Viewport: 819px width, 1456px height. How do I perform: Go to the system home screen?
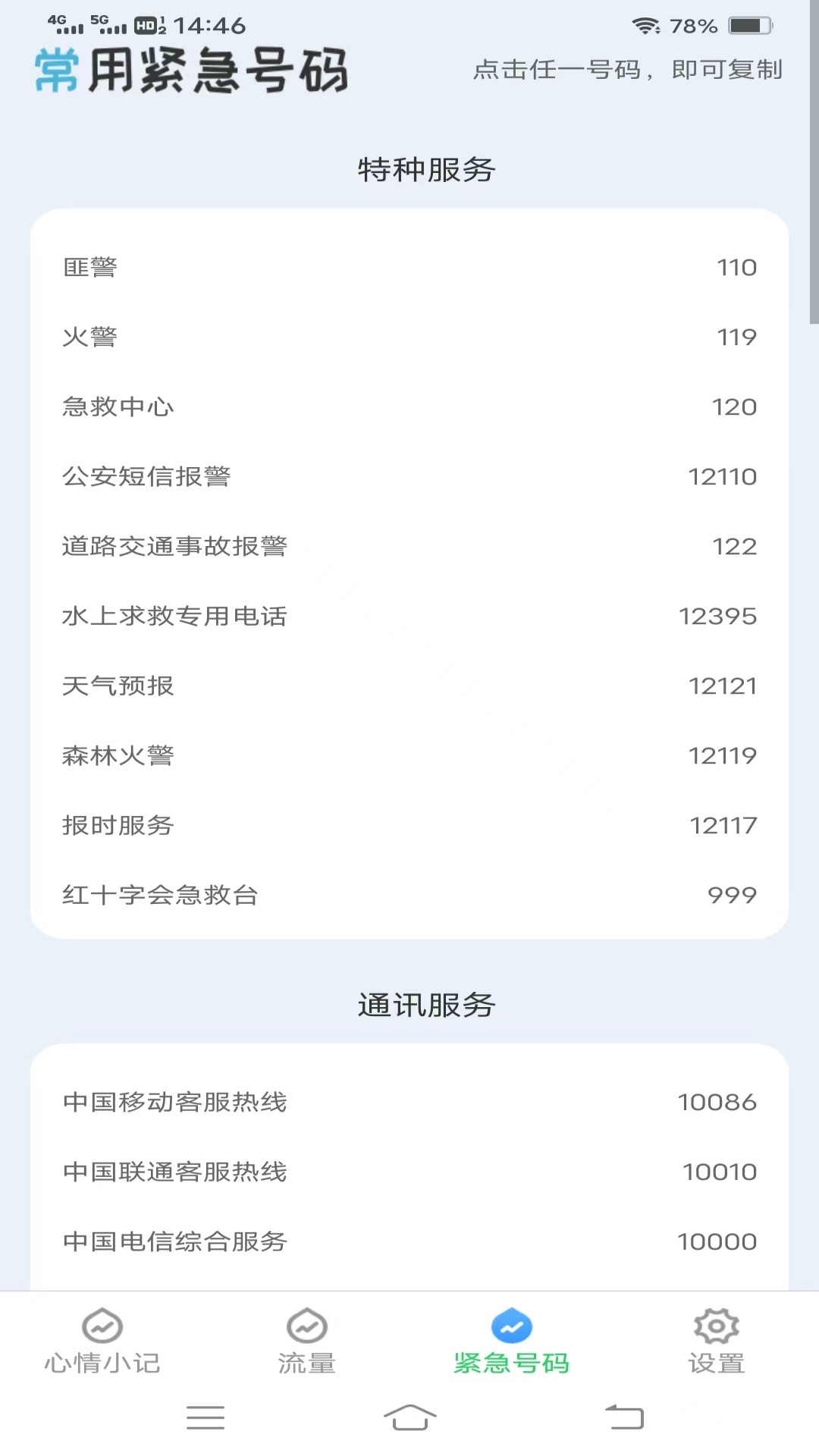[x=409, y=1417]
